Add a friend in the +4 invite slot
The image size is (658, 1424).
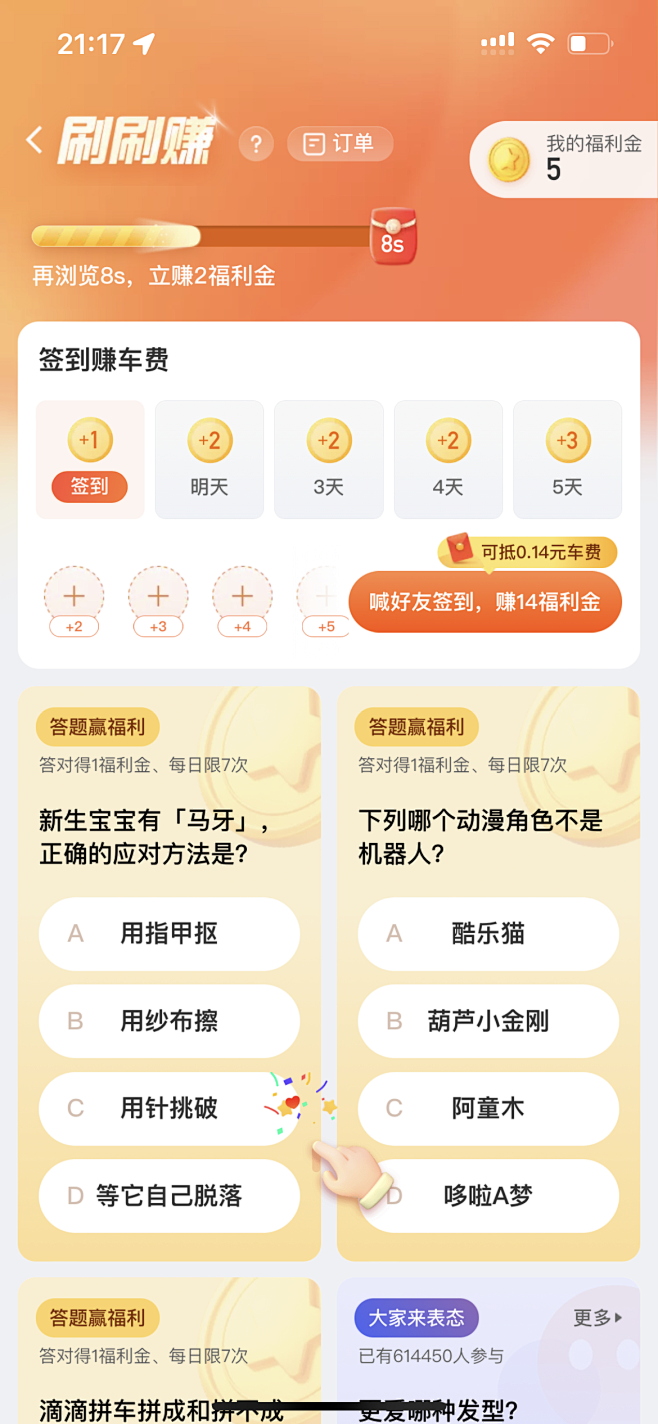(x=242, y=598)
